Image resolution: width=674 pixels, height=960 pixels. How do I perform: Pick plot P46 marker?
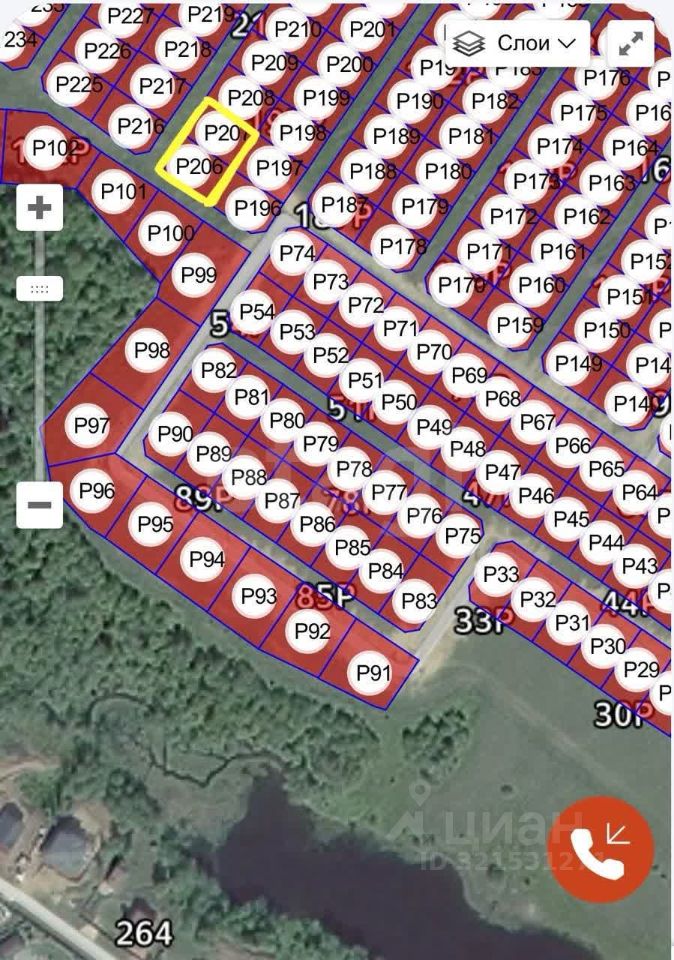tap(536, 496)
